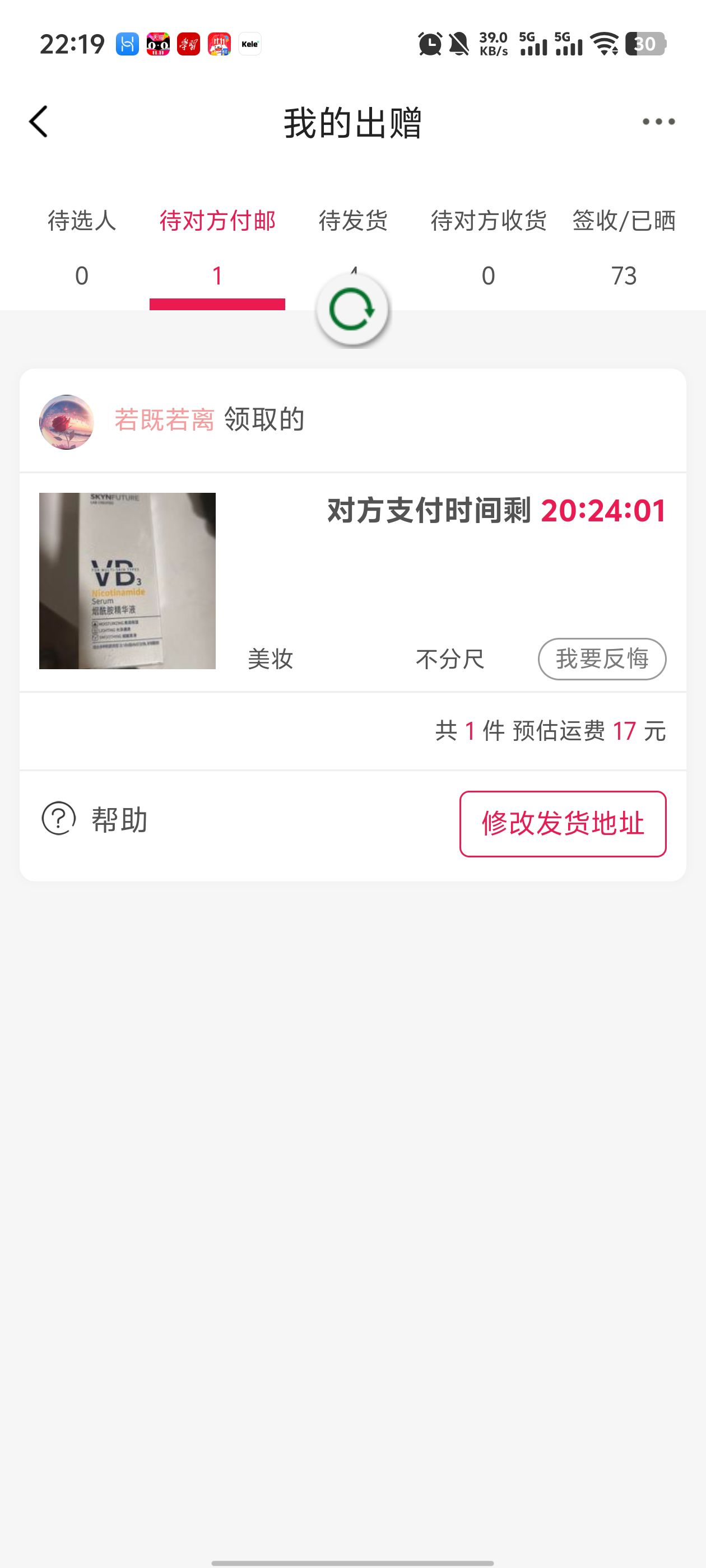Open 若既若离's profile avatar

(x=66, y=422)
